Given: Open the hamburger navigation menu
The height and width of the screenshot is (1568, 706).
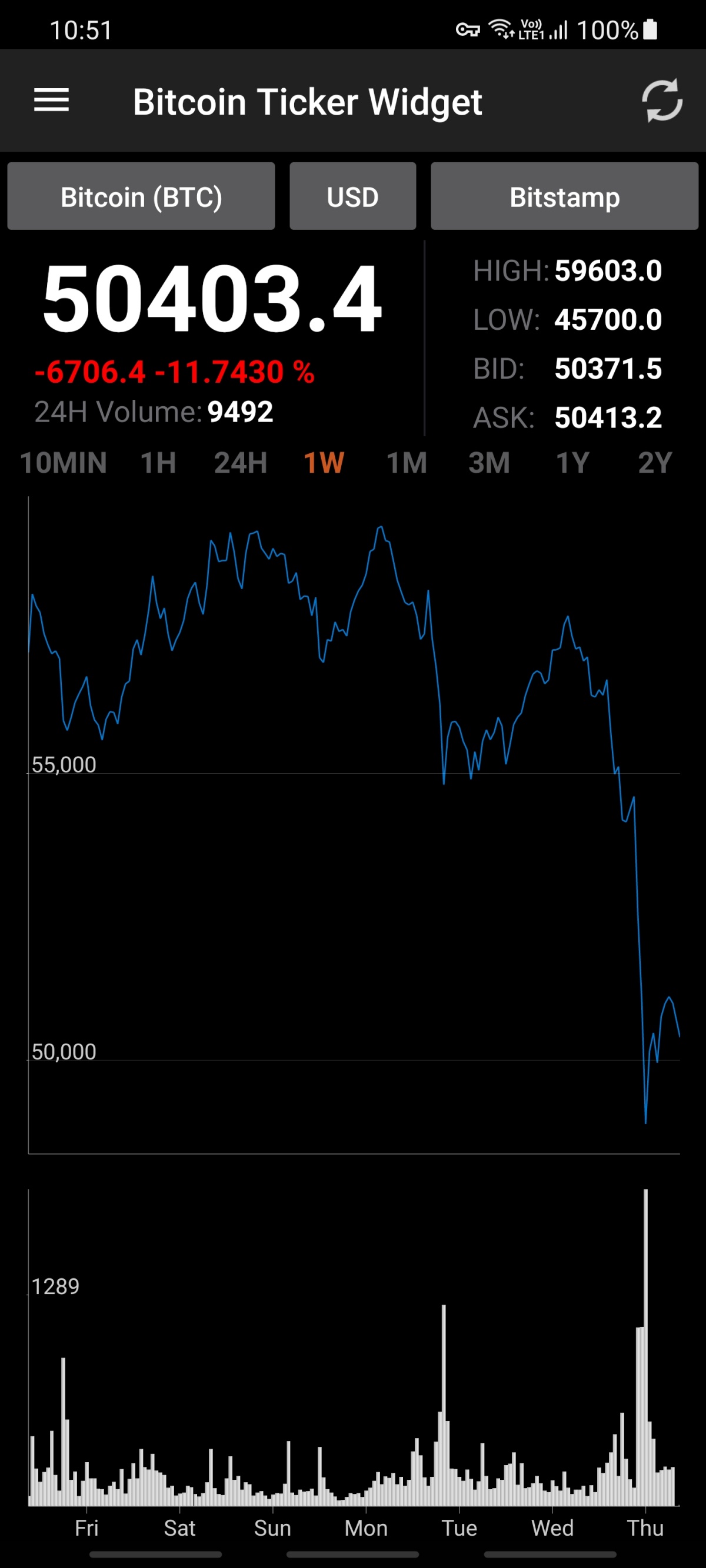Looking at the screenshot, I should click(x=51, y=100).
